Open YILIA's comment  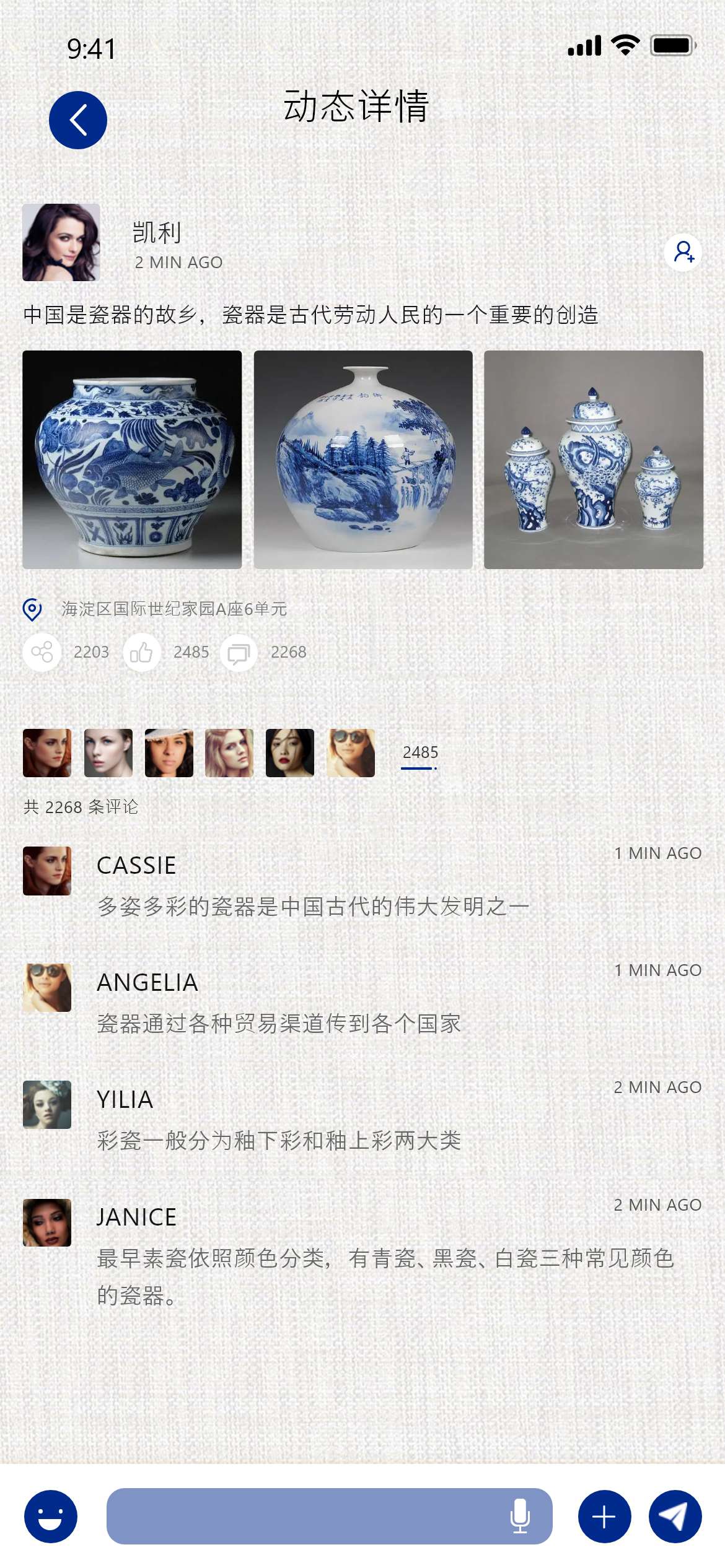[279, 1140]
